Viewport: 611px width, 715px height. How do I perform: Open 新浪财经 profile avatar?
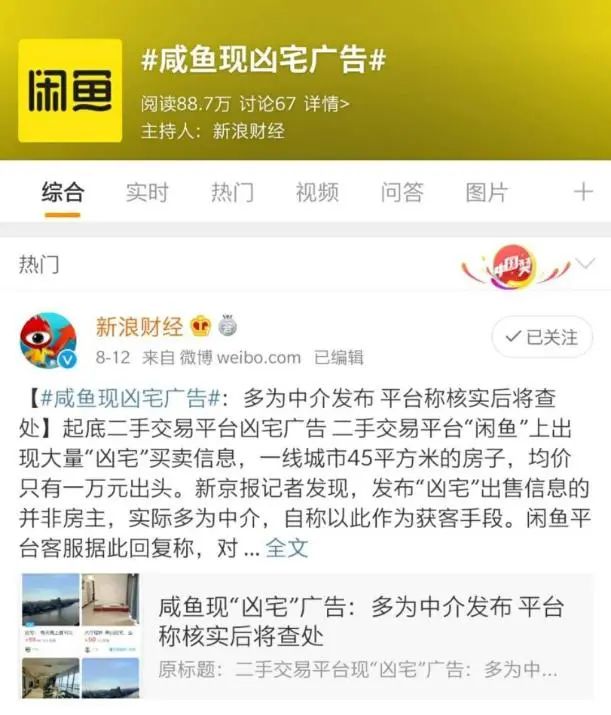tap(48, 341)
